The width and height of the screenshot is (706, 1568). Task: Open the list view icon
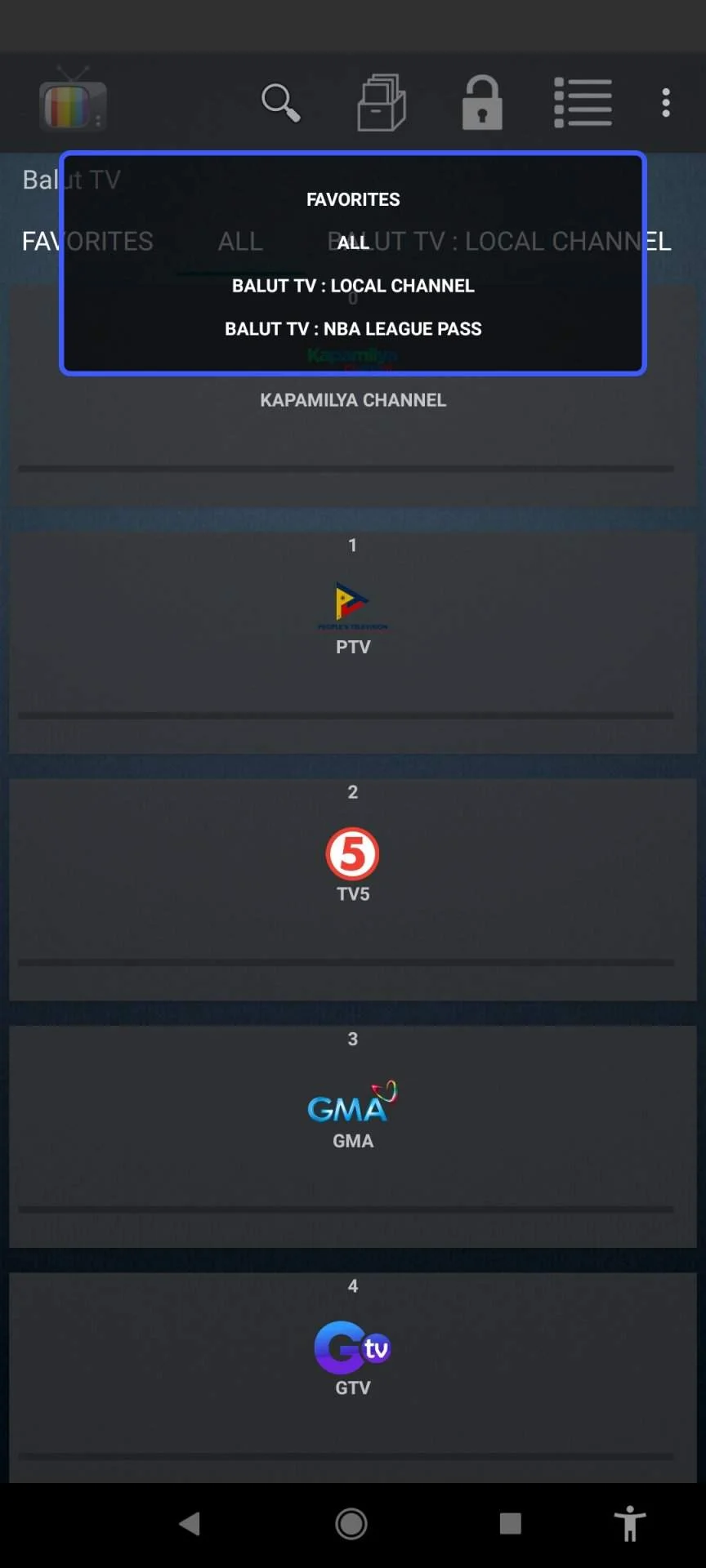[583, 103]
